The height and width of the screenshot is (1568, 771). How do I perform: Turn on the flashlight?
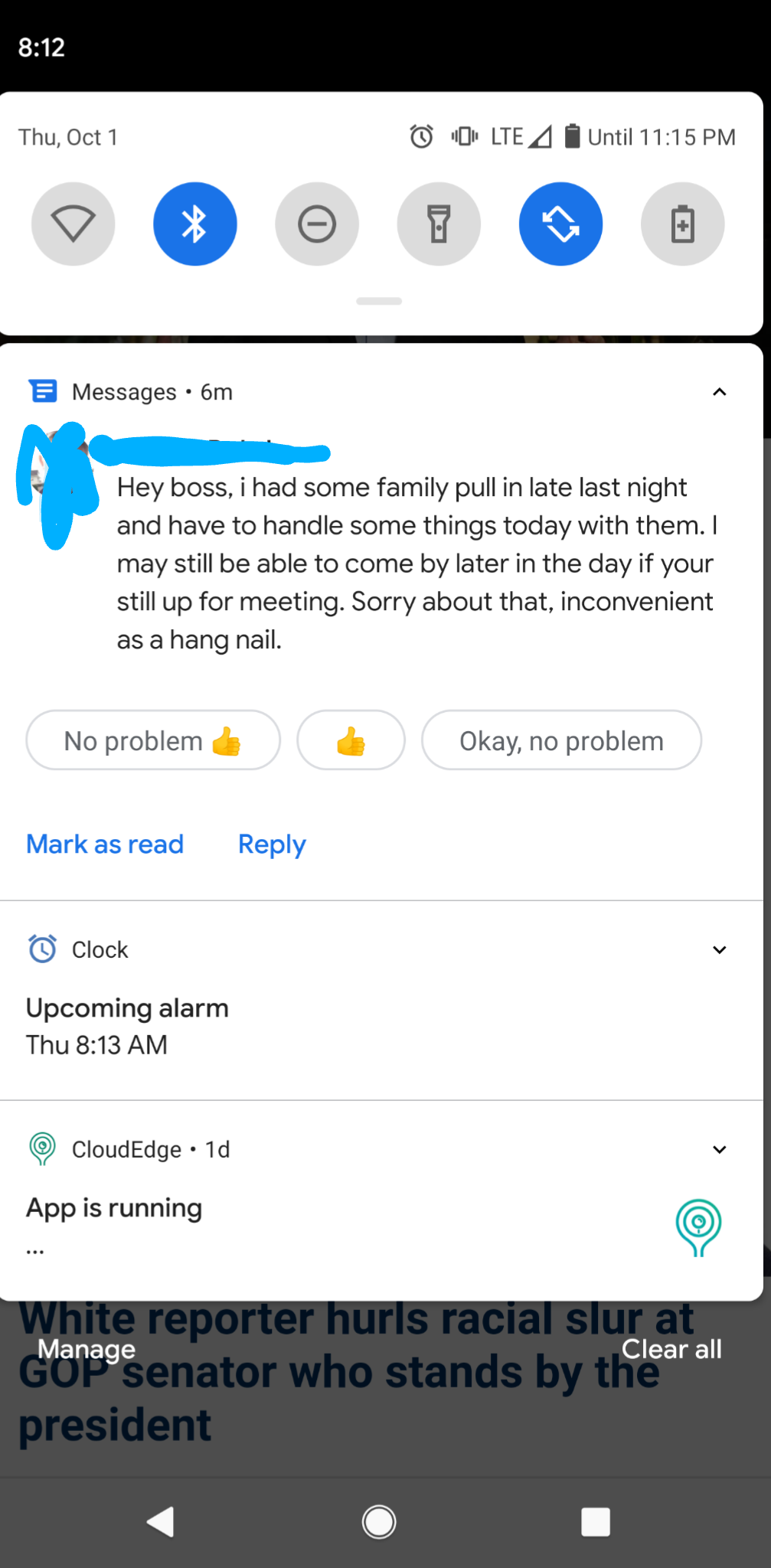[x=439, y=224]
